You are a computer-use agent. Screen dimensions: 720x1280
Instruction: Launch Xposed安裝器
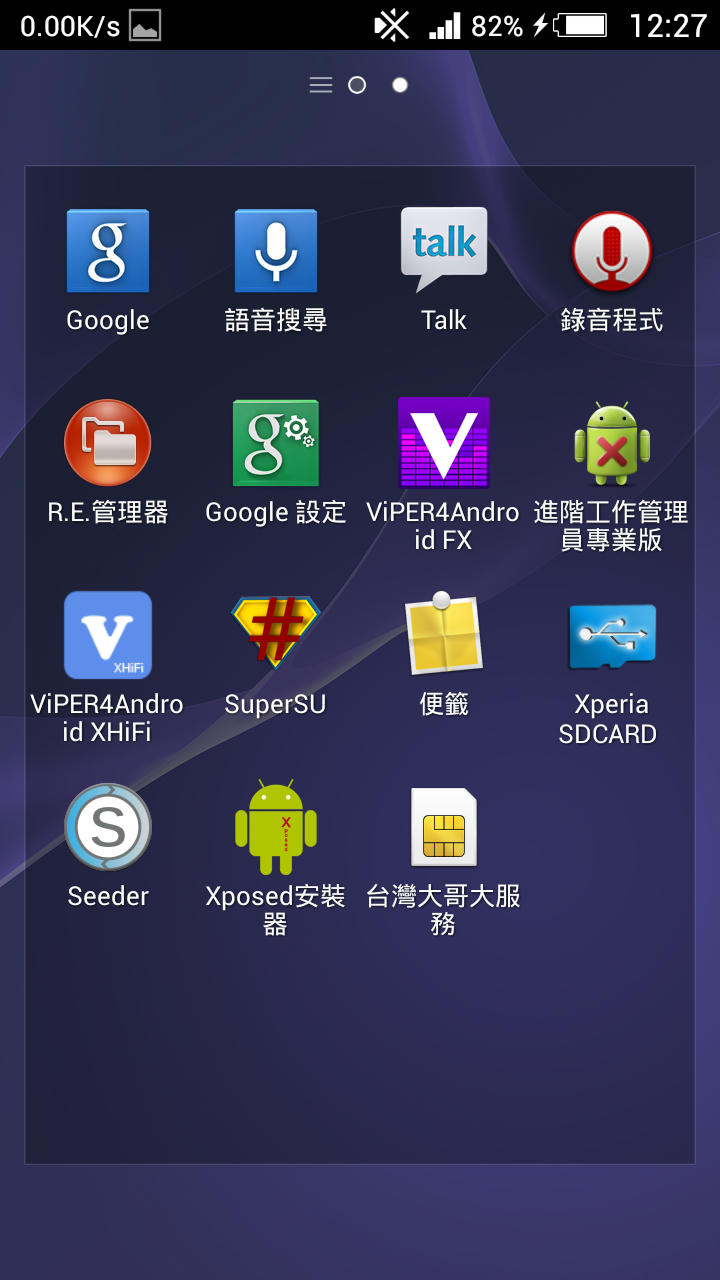click(275, 828)
